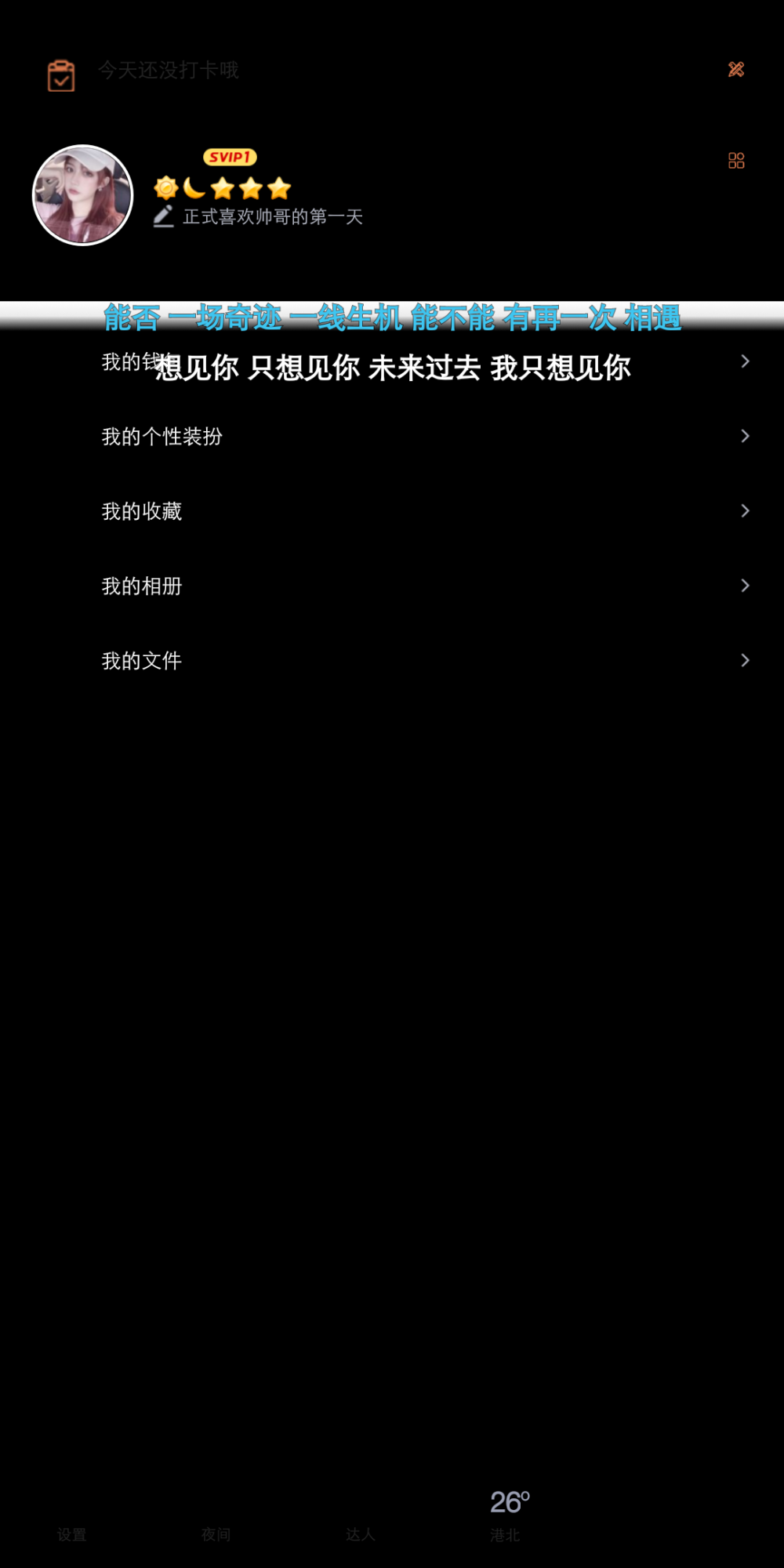Select the sun icon in the QQ level row
Viewport: 784px width, 1568px height.
tap(166, 187)
